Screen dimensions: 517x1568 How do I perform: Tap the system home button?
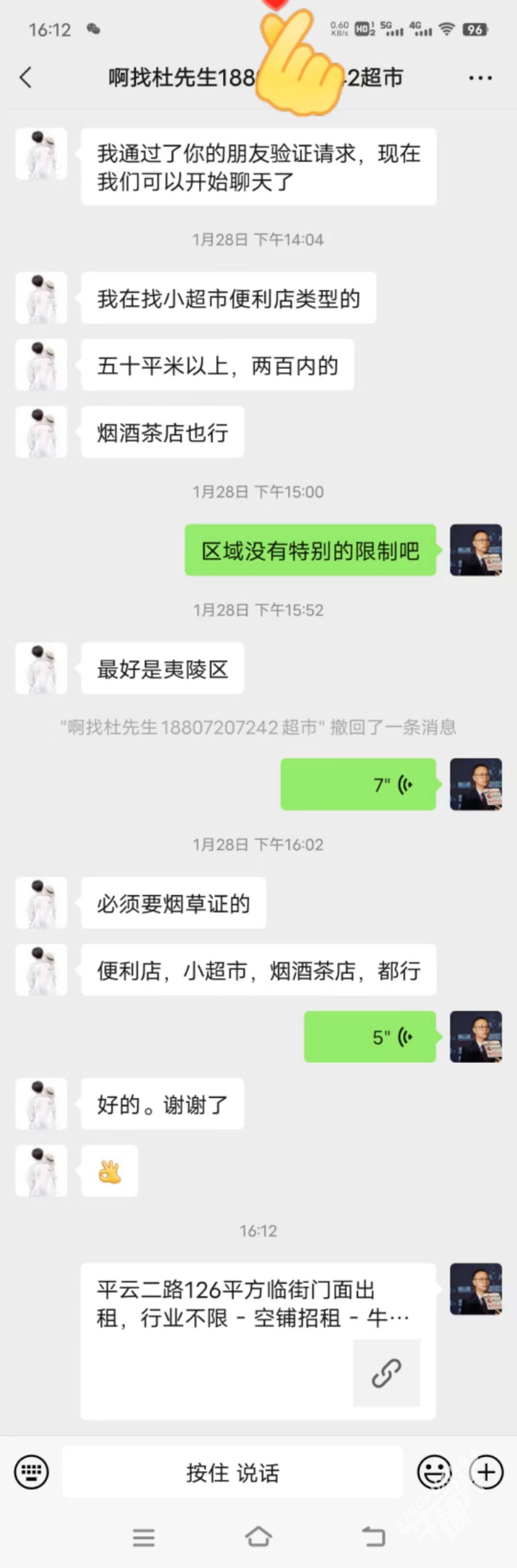coord(258,1537)
